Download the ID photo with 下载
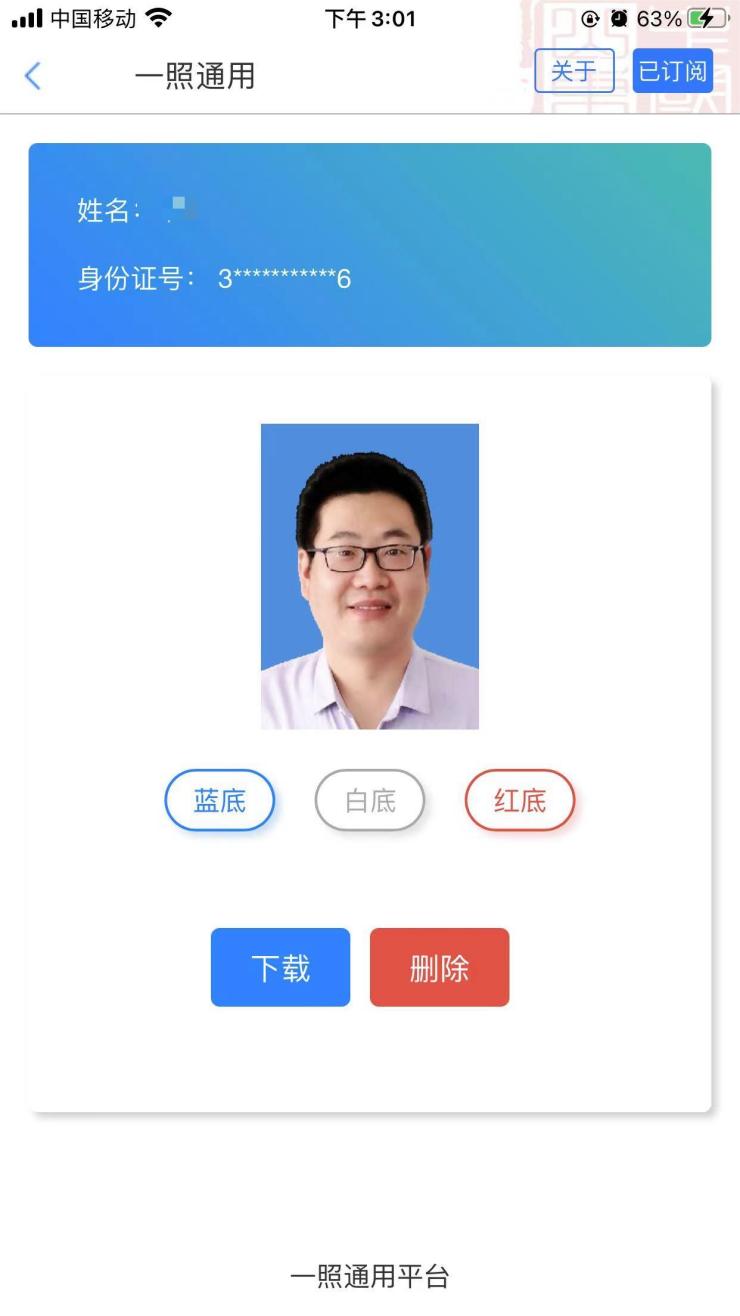Image resolution: width=740 pixels, height=1316 pixels. tap(280, 967)
